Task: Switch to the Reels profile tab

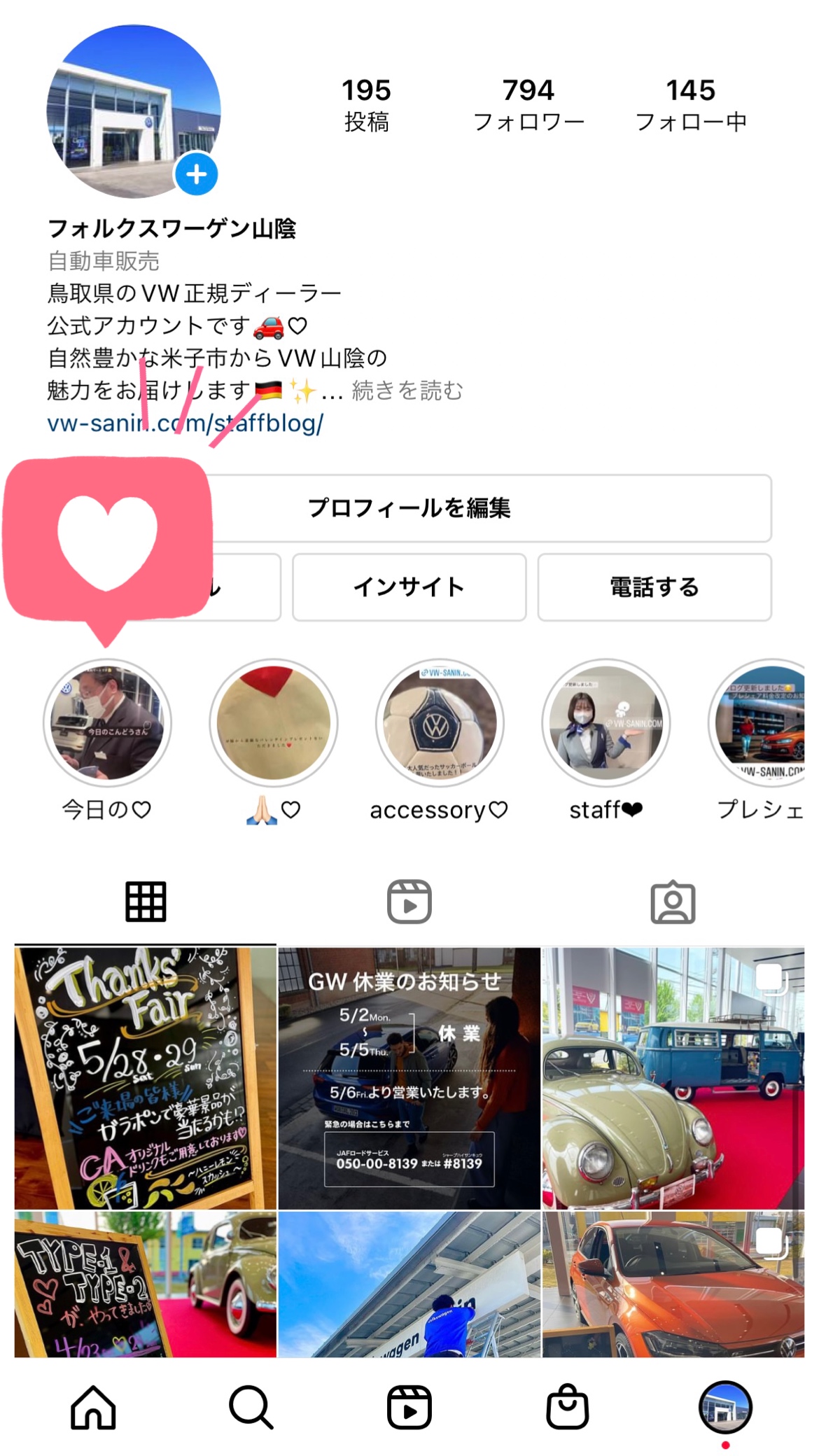Action: point(409,902)
